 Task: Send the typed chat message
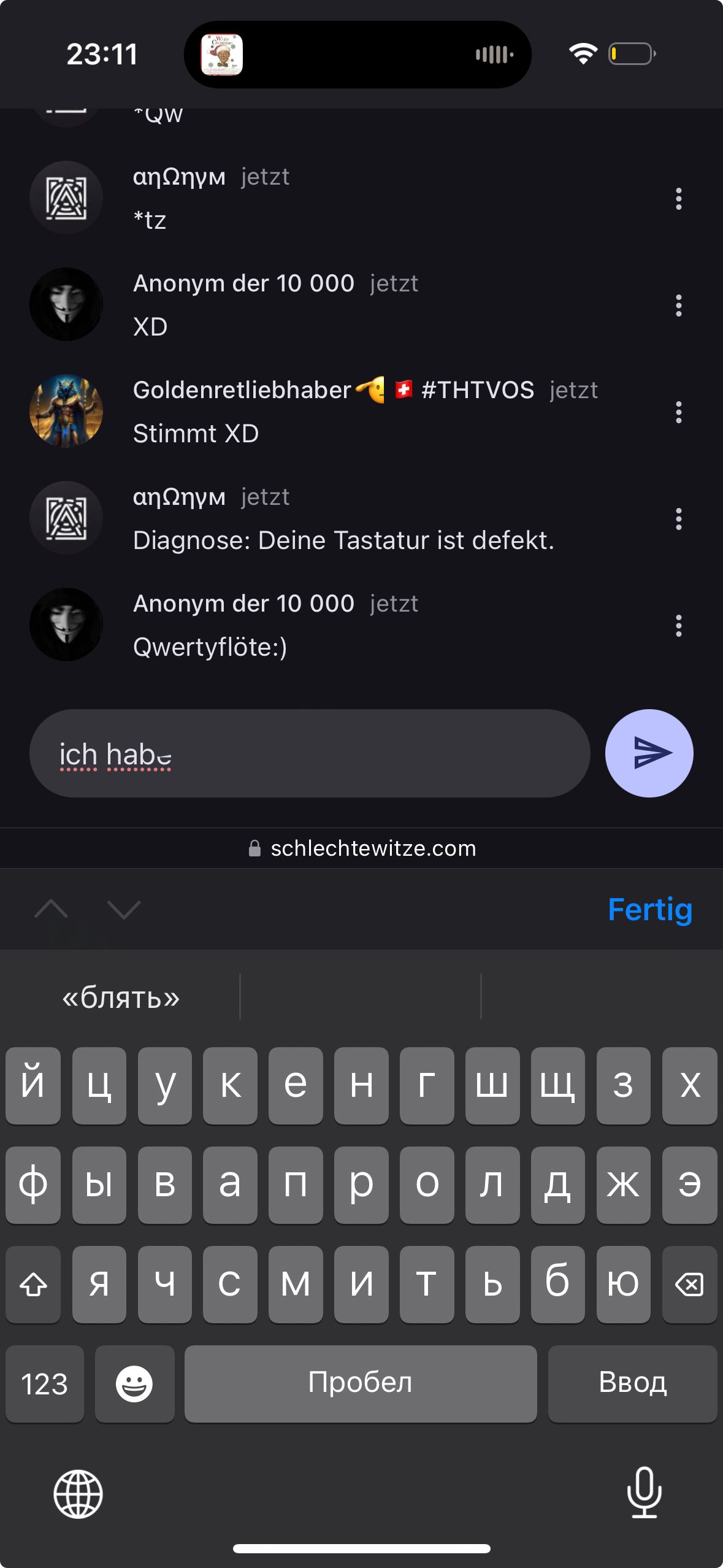pyautogui.click(x=649, y=753)
